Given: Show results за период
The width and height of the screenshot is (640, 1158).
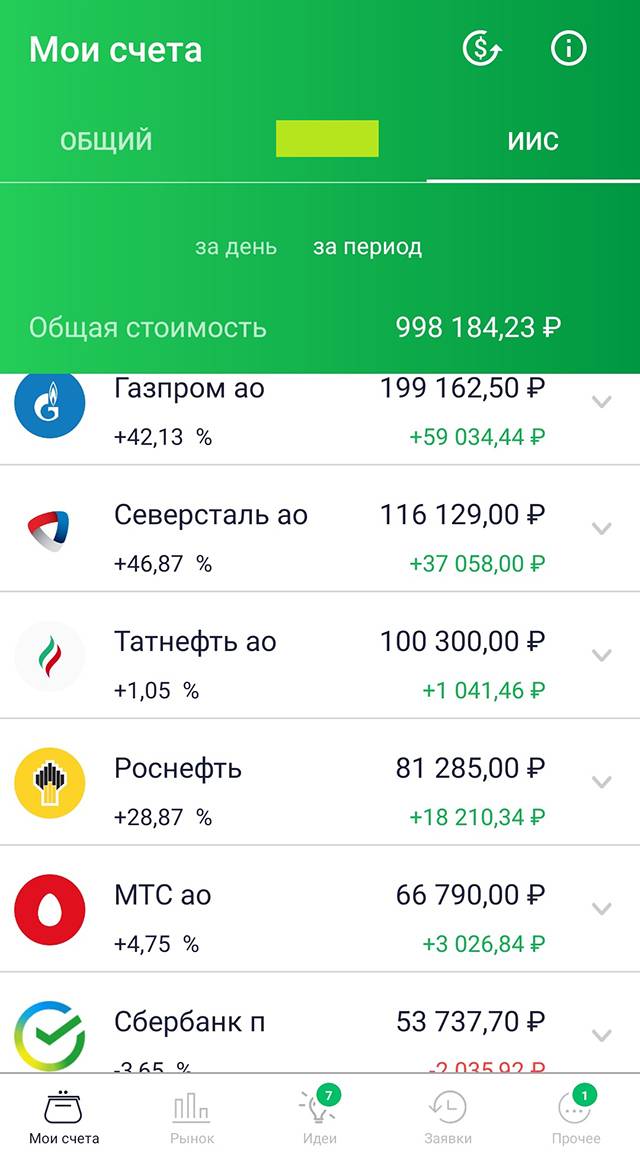Looking at the screenshot, I should coord(368,247).
